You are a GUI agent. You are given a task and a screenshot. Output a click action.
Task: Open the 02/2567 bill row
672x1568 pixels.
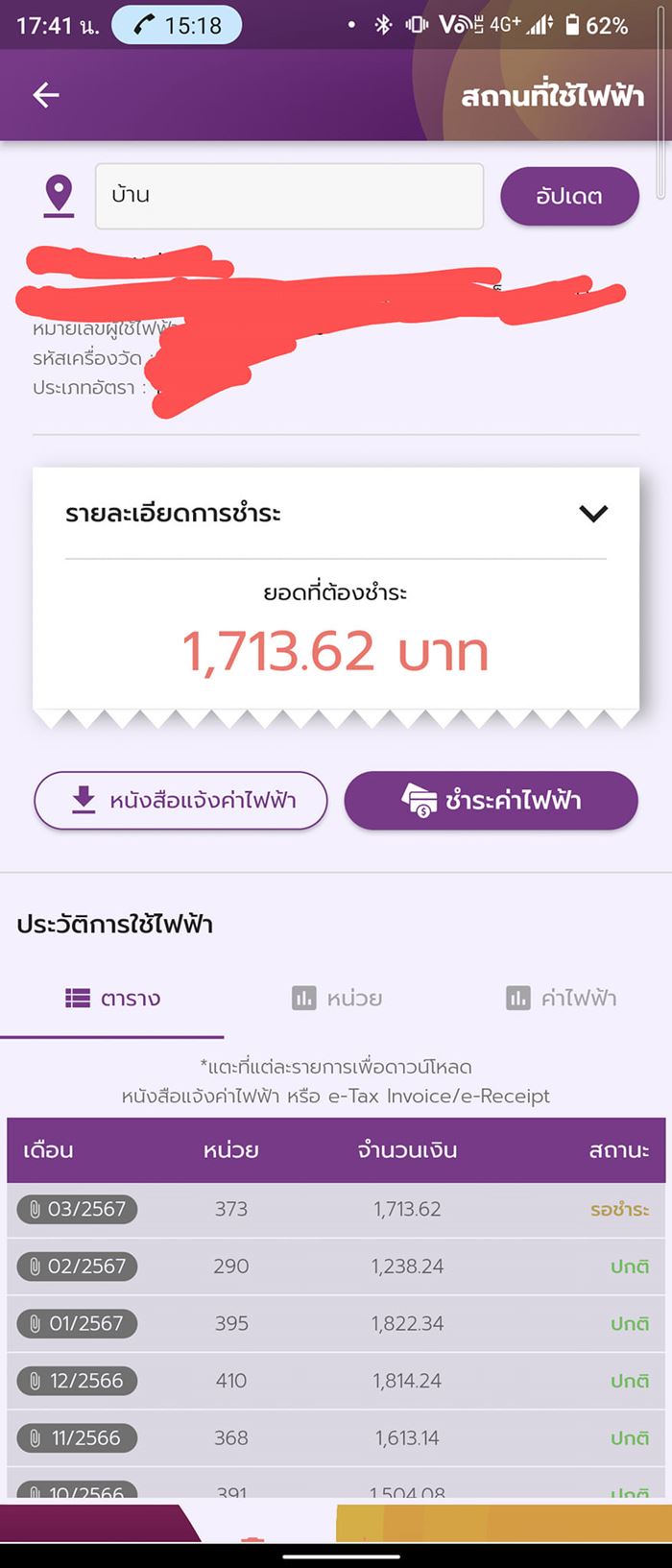(78, 1266)
